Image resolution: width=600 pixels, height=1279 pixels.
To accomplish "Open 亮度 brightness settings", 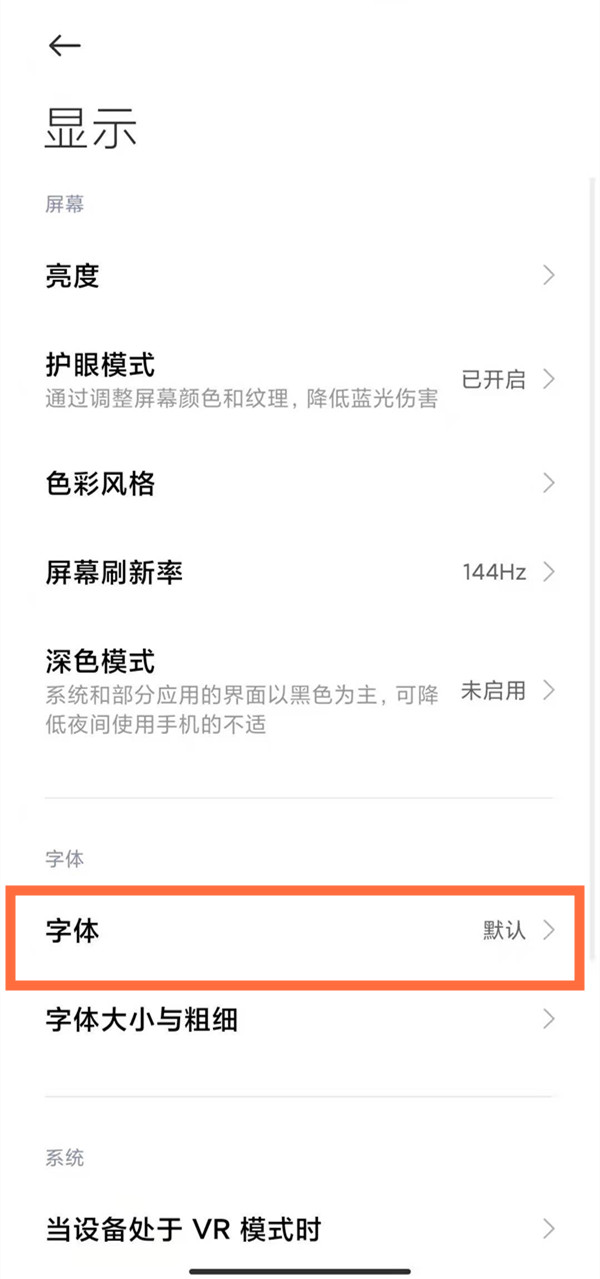I will 300,276.
